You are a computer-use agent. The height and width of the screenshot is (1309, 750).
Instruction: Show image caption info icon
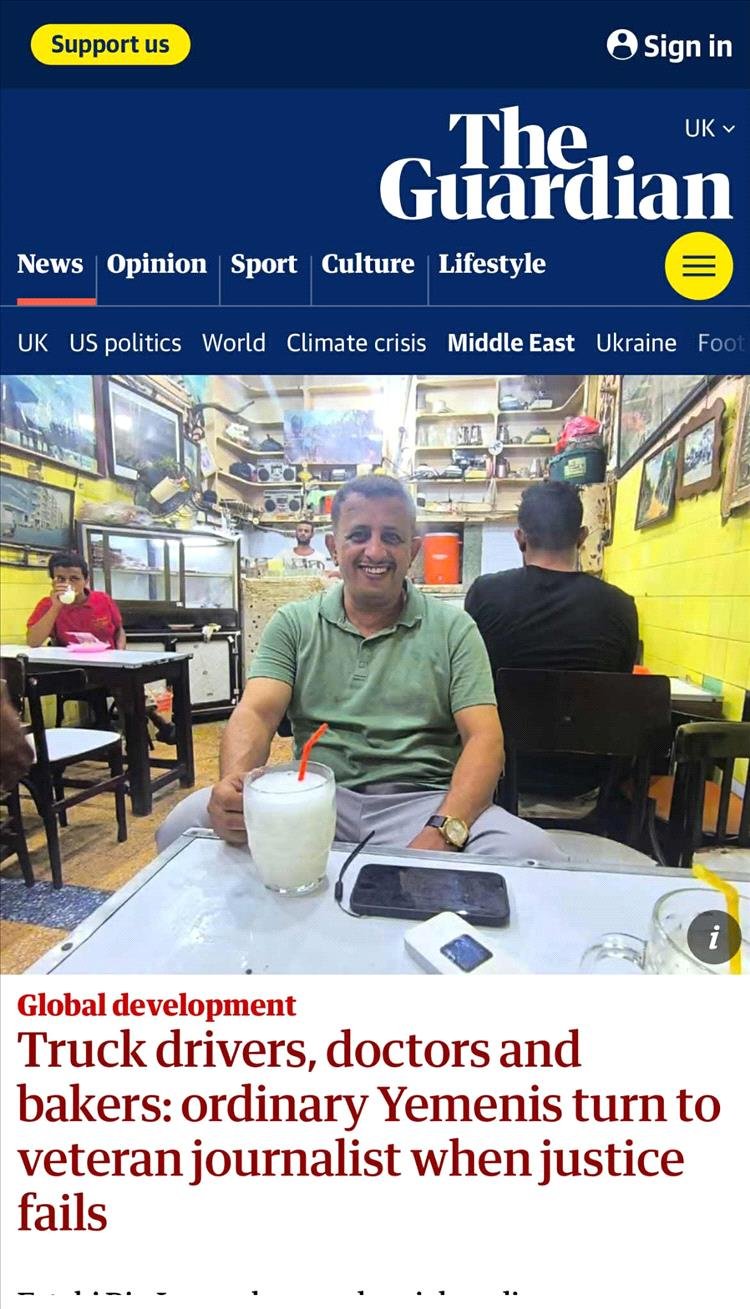[x=714, y=938]
